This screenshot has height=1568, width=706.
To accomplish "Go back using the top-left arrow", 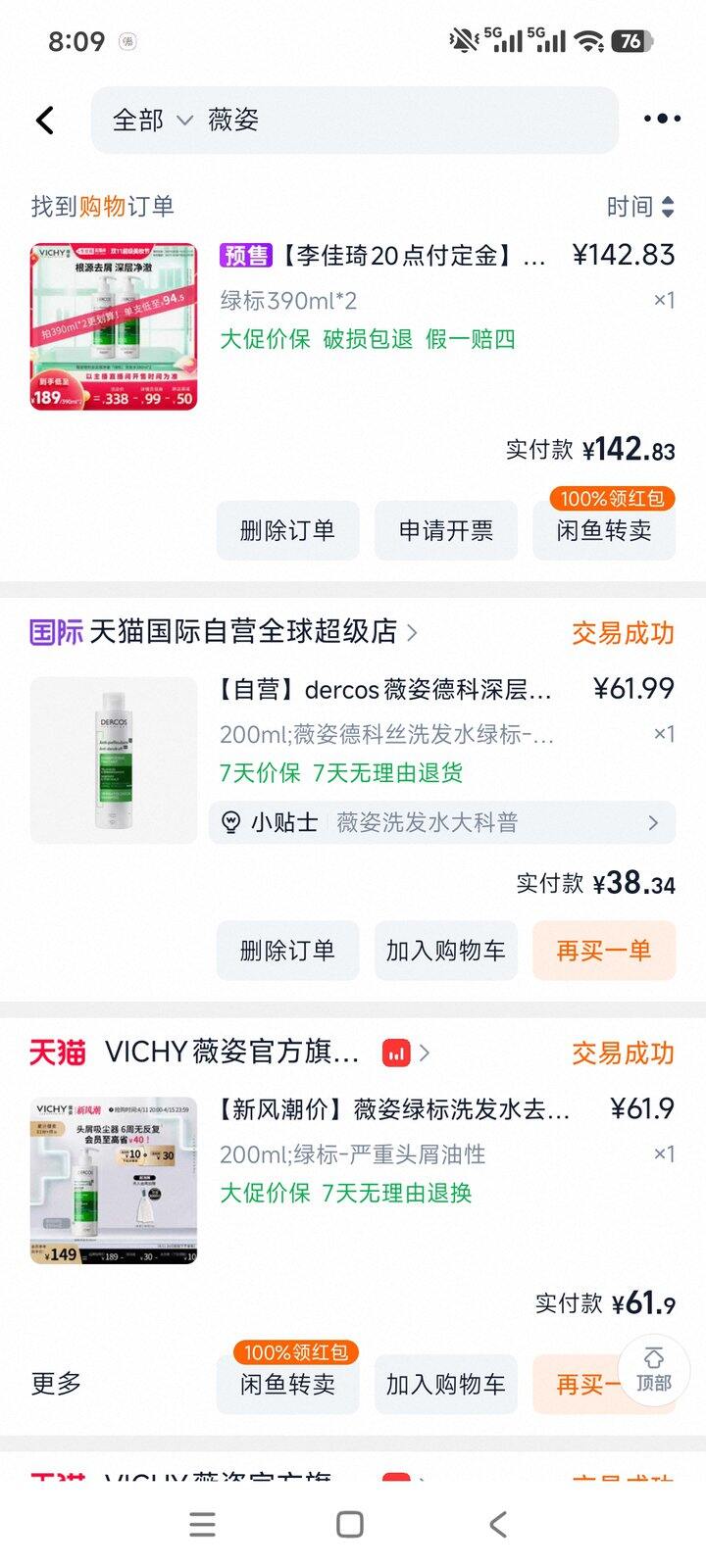I will pyautogui.click(x=45, y=121).
